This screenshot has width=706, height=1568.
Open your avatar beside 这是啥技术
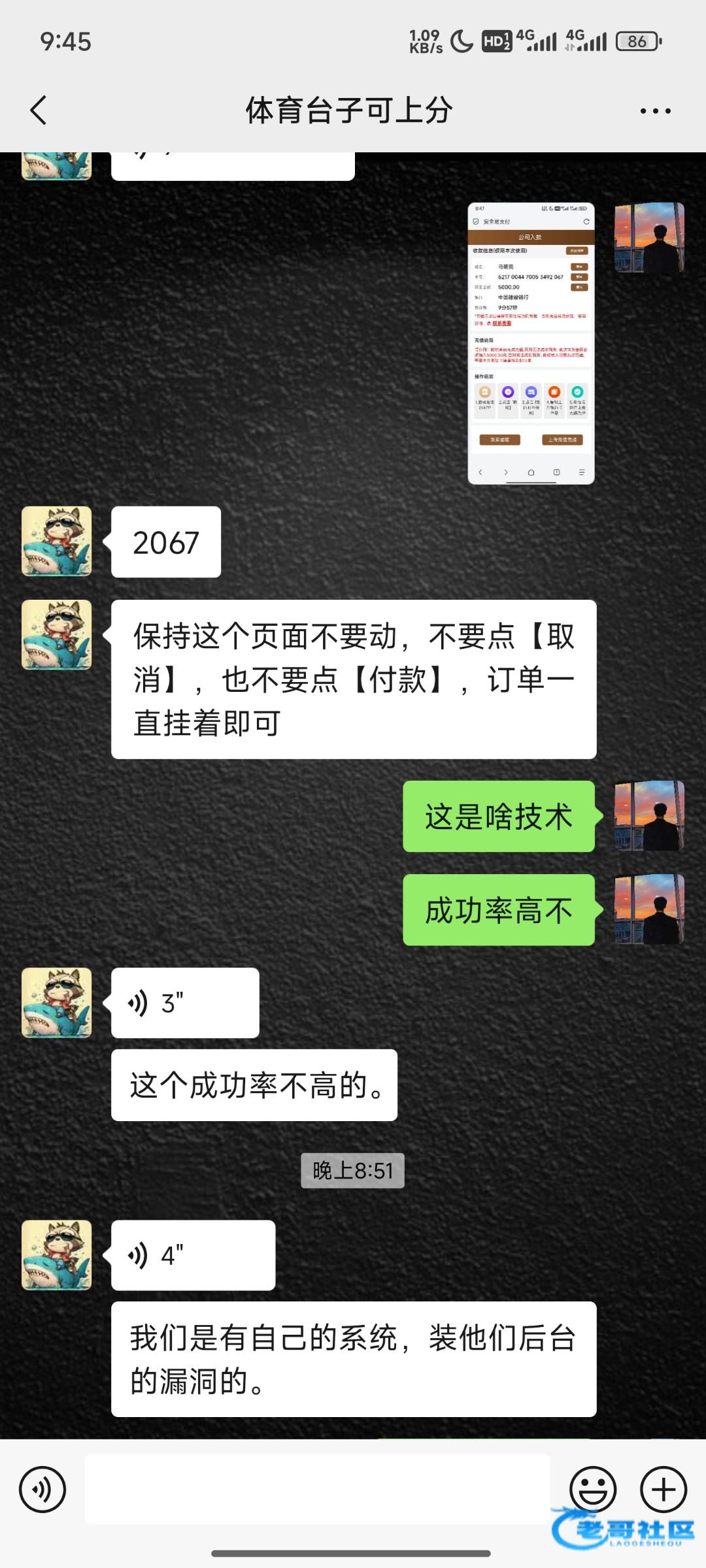click(x=649, y=816)
